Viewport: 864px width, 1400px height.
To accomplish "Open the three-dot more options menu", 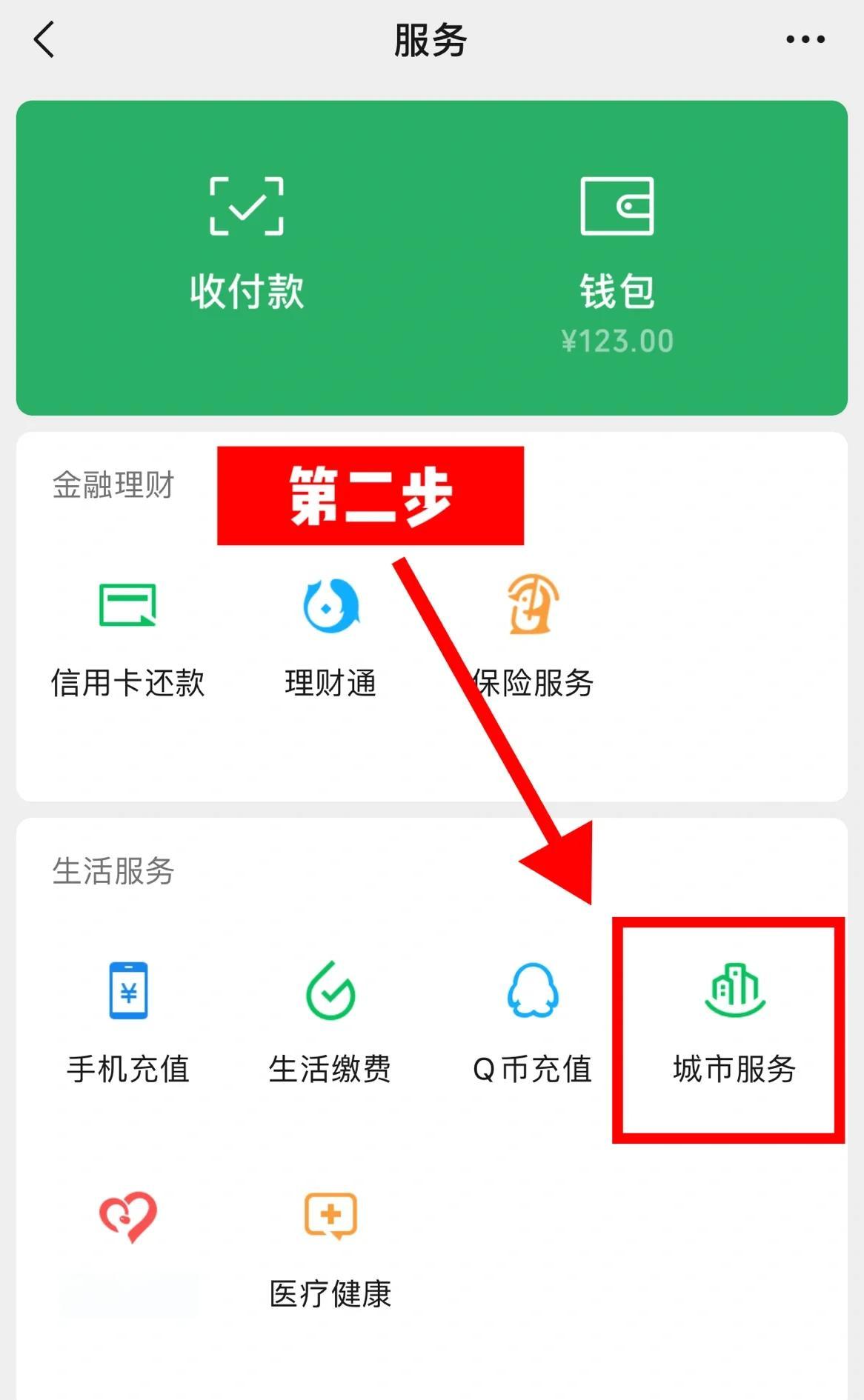I will (x=802, y=41).
